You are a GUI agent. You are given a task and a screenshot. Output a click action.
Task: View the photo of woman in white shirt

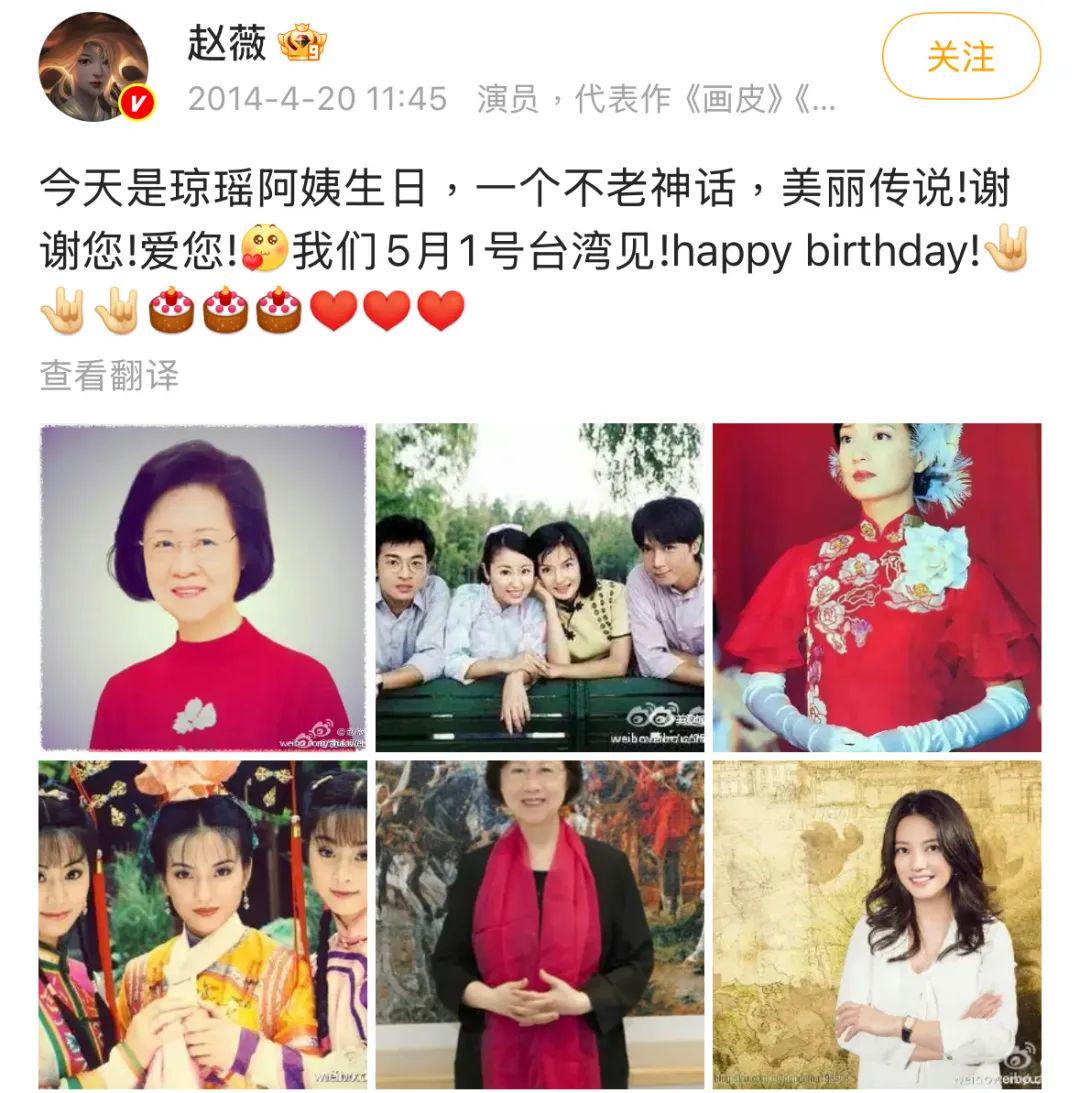tap(877, 924)
